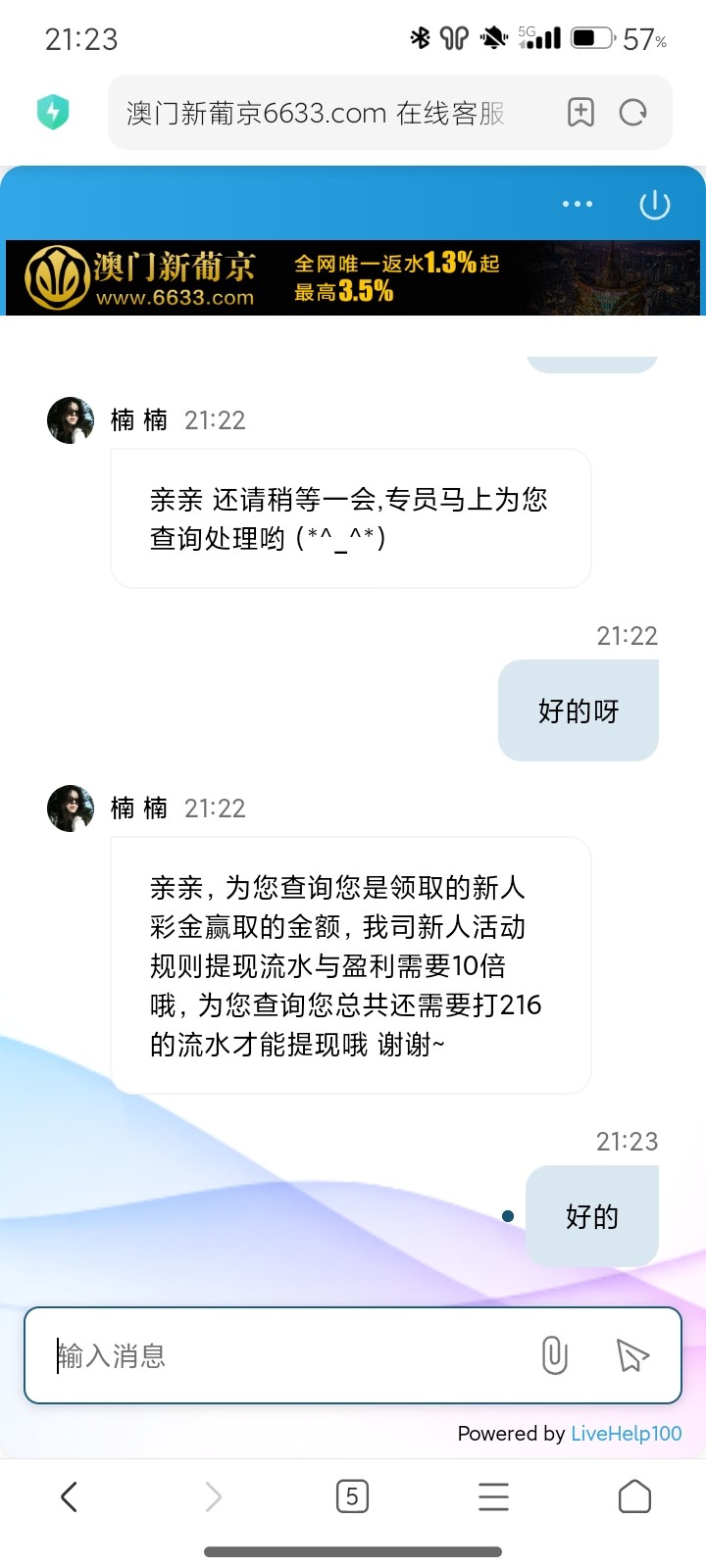Reload the current page
This screenshot has width=706, height=1568.
coord(633,113)
